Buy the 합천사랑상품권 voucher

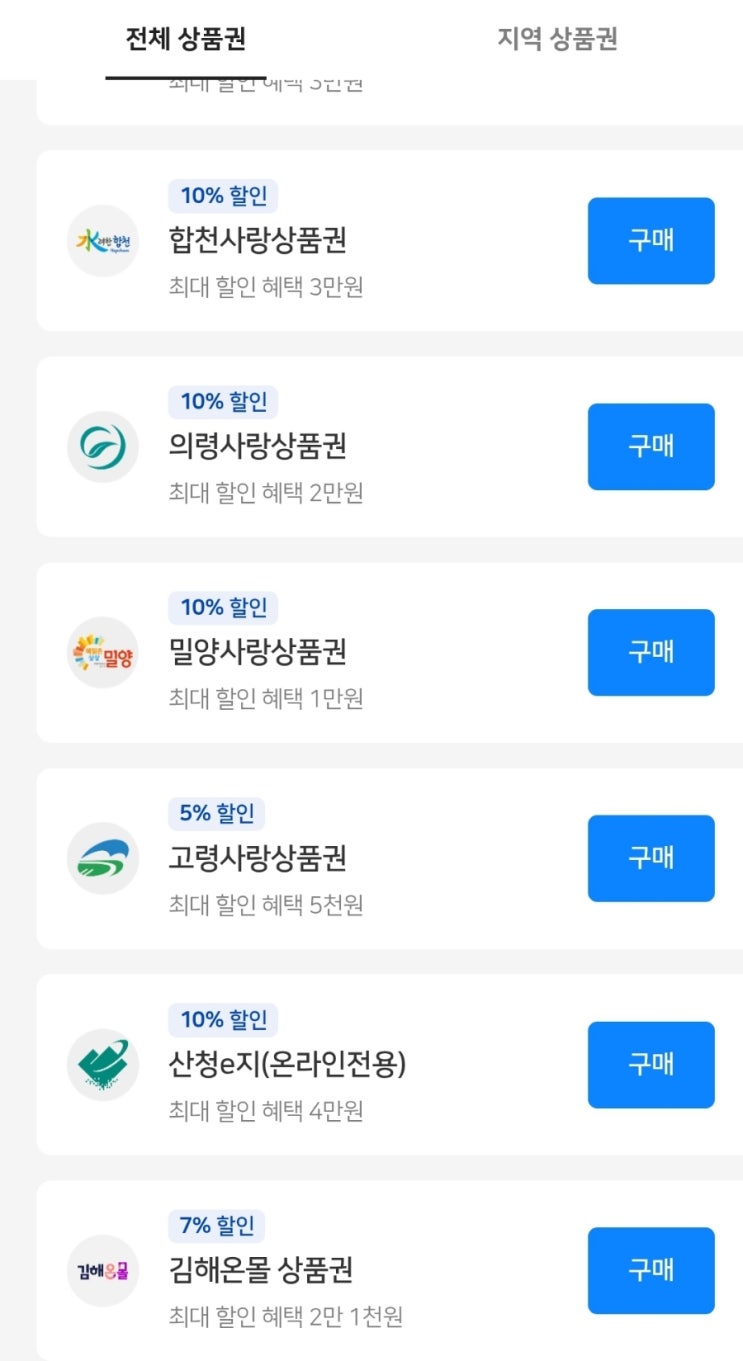[650, 241]
